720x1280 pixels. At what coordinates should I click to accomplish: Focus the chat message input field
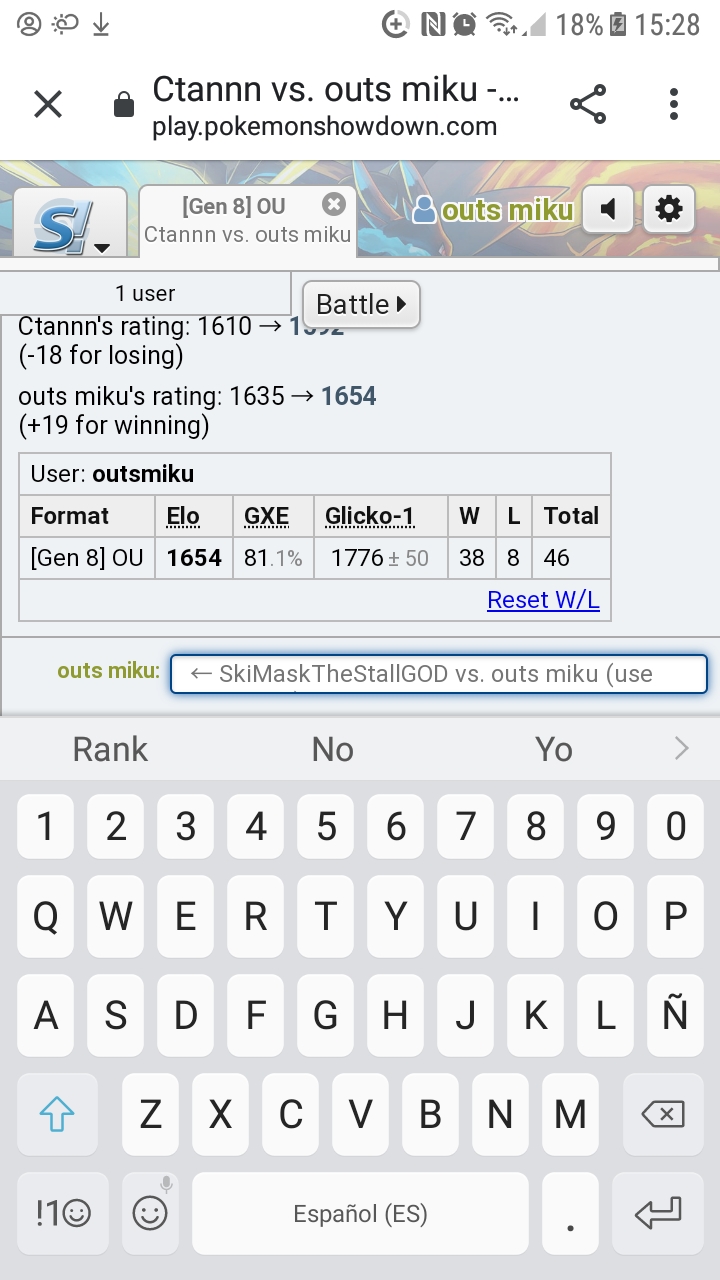tap(438, 673)
